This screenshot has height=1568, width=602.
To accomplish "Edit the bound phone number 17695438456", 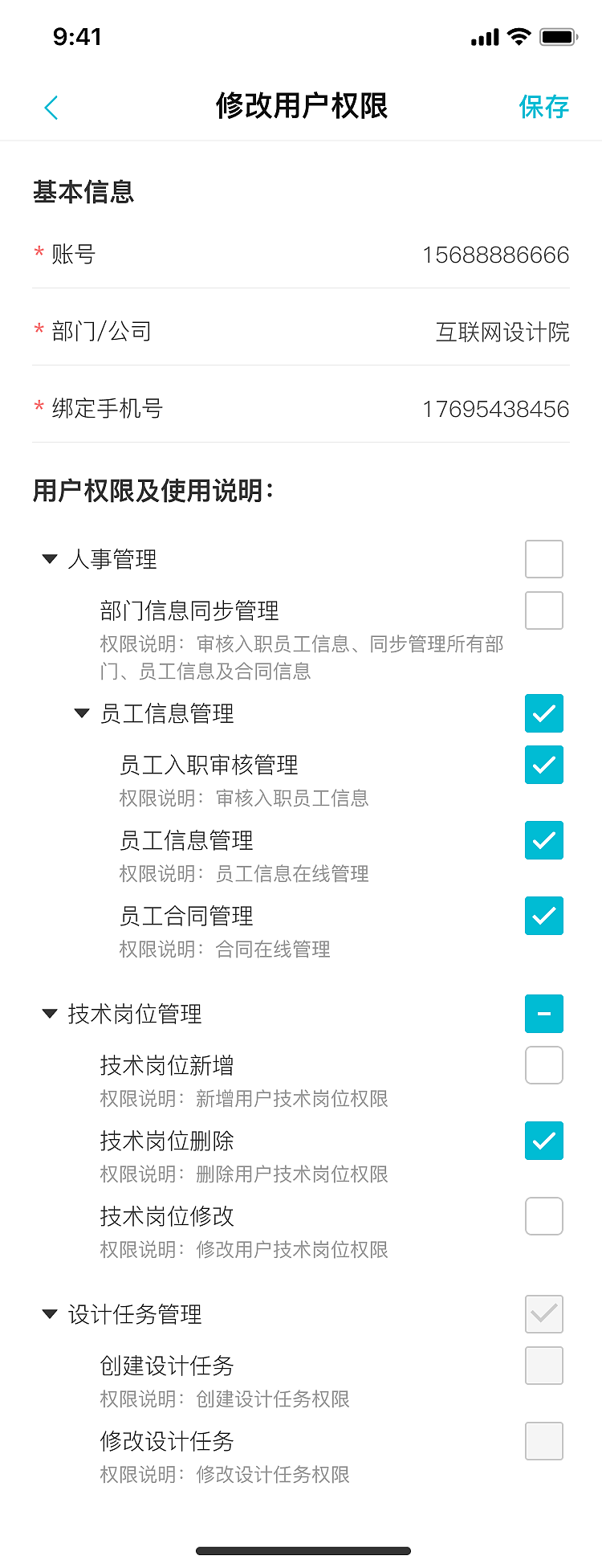I will point(496,409).
